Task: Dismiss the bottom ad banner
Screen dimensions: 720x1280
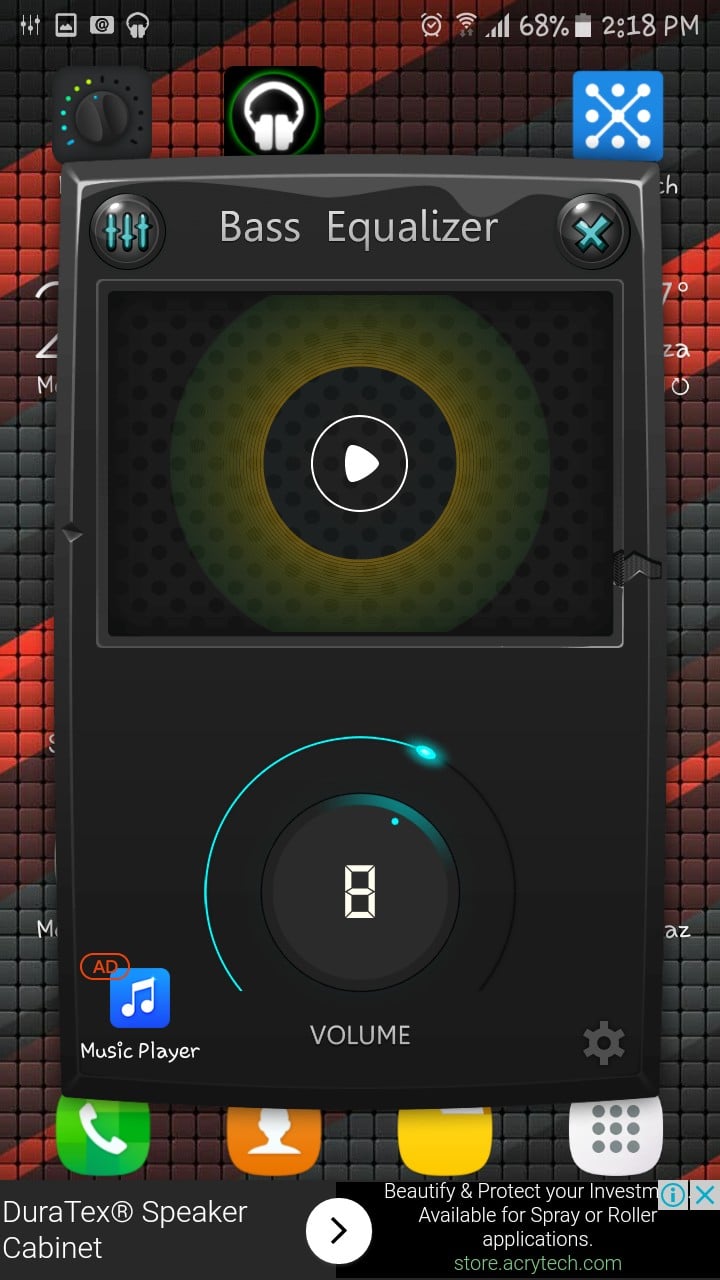Action: [x=705, y=1194]
